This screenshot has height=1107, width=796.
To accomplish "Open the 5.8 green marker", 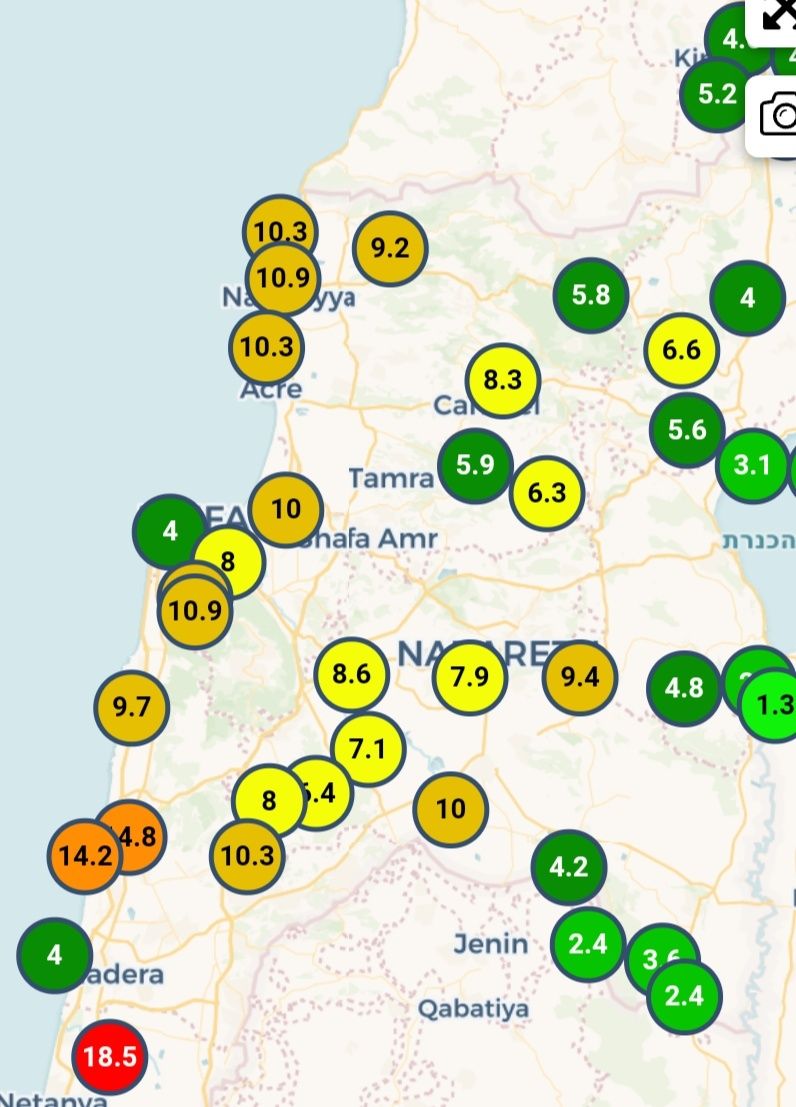I will point(590,295).
